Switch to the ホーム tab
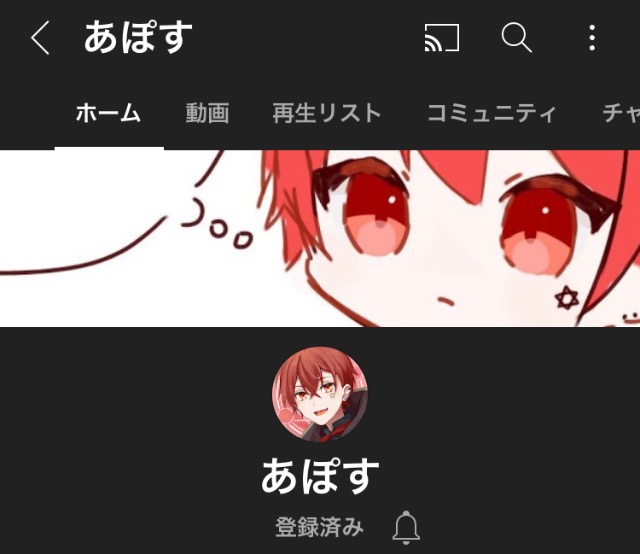The height and width of the screenshot is (554, 640). [x=108, y=114]
